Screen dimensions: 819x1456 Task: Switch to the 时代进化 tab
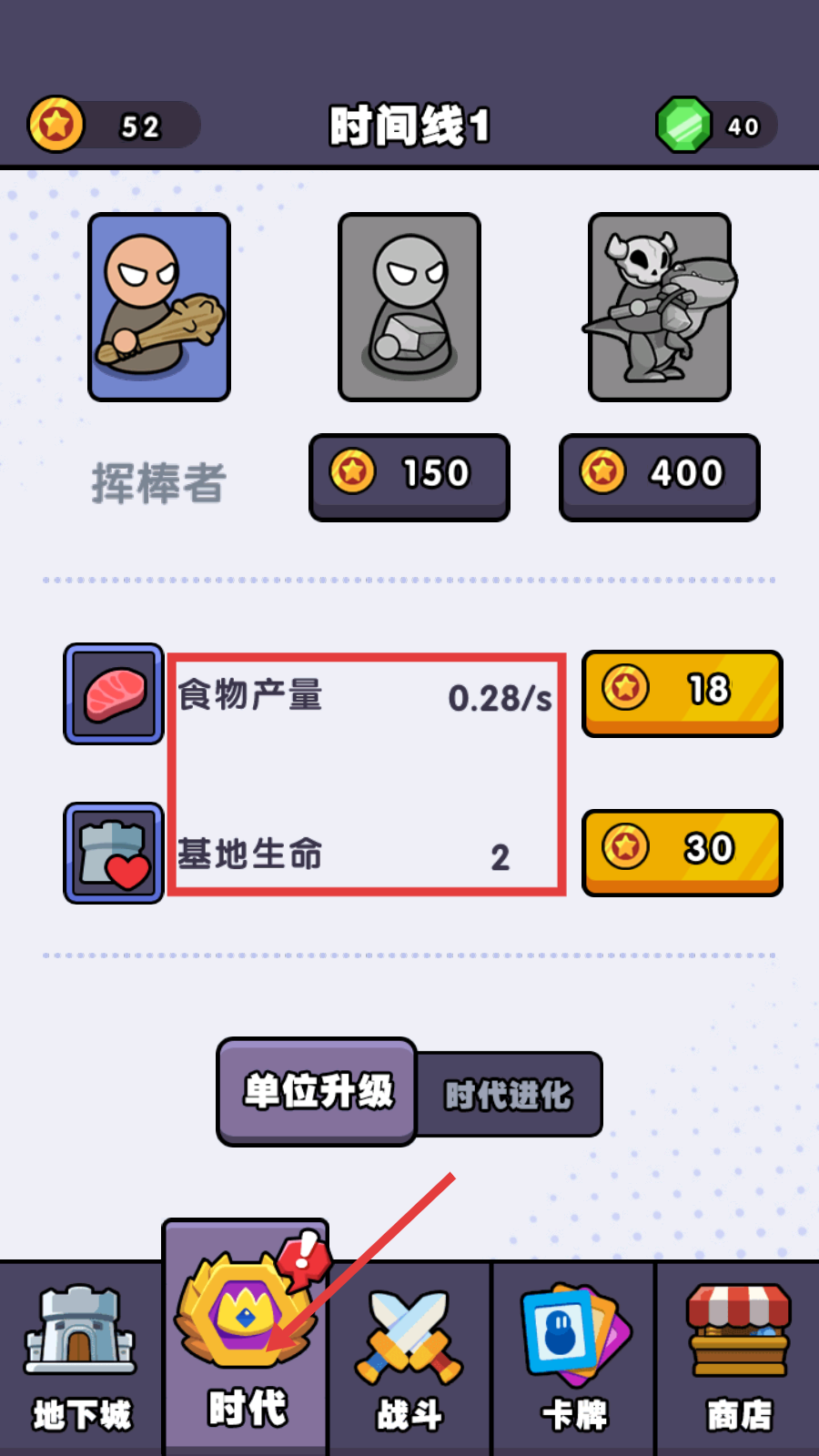point(508,1095)
